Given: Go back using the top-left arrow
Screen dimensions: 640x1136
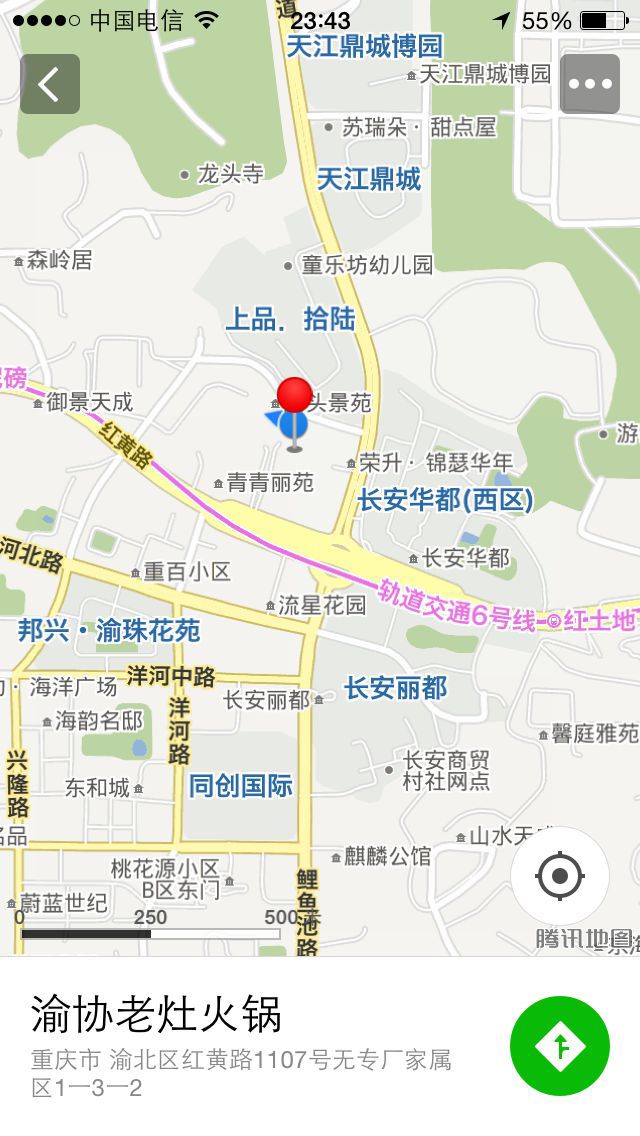Looking at the screenshot, I should (x=50, y=84).
